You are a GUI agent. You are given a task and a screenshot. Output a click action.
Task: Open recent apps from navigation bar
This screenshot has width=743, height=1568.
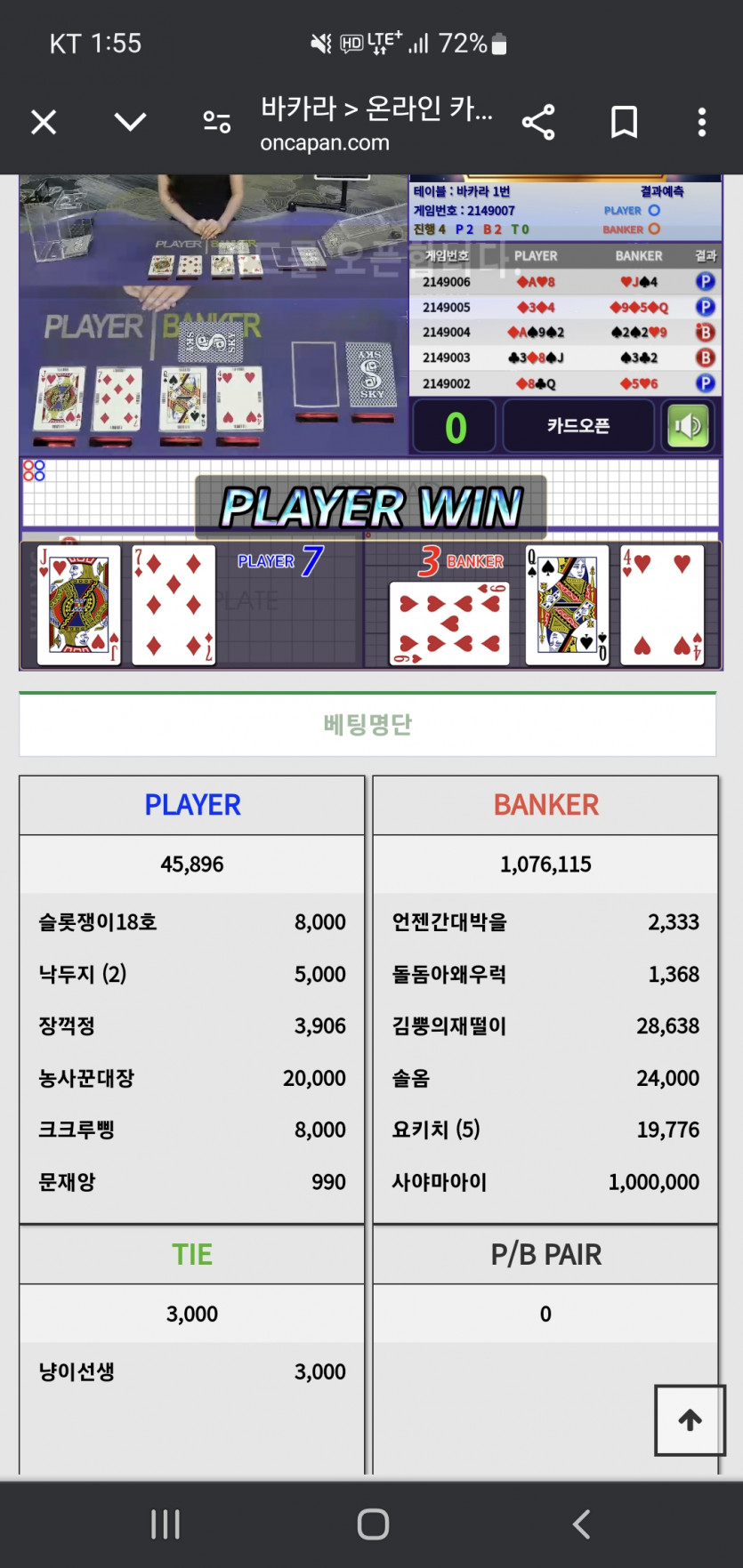[x=166, y=1524]
